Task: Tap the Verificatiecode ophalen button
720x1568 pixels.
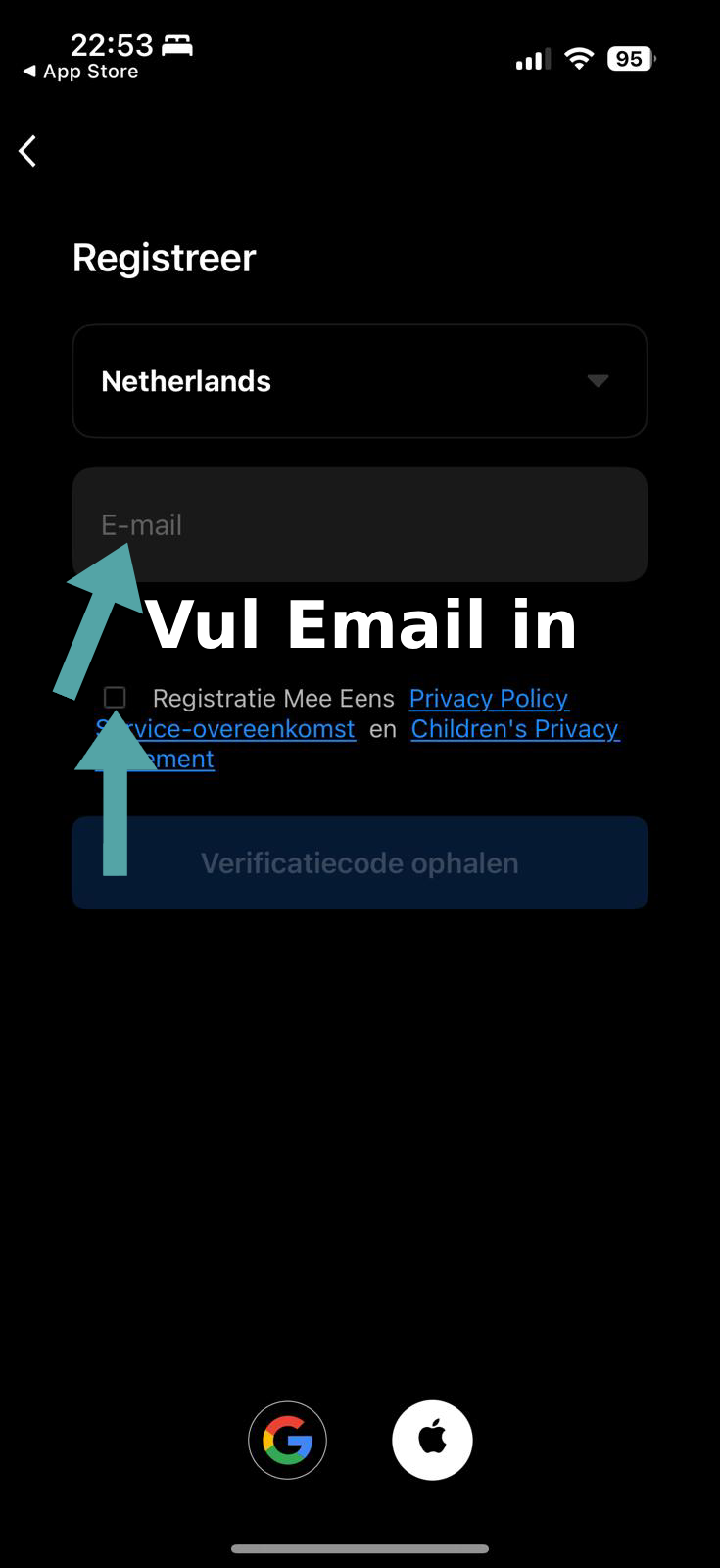Action: [x=360, y=862]
